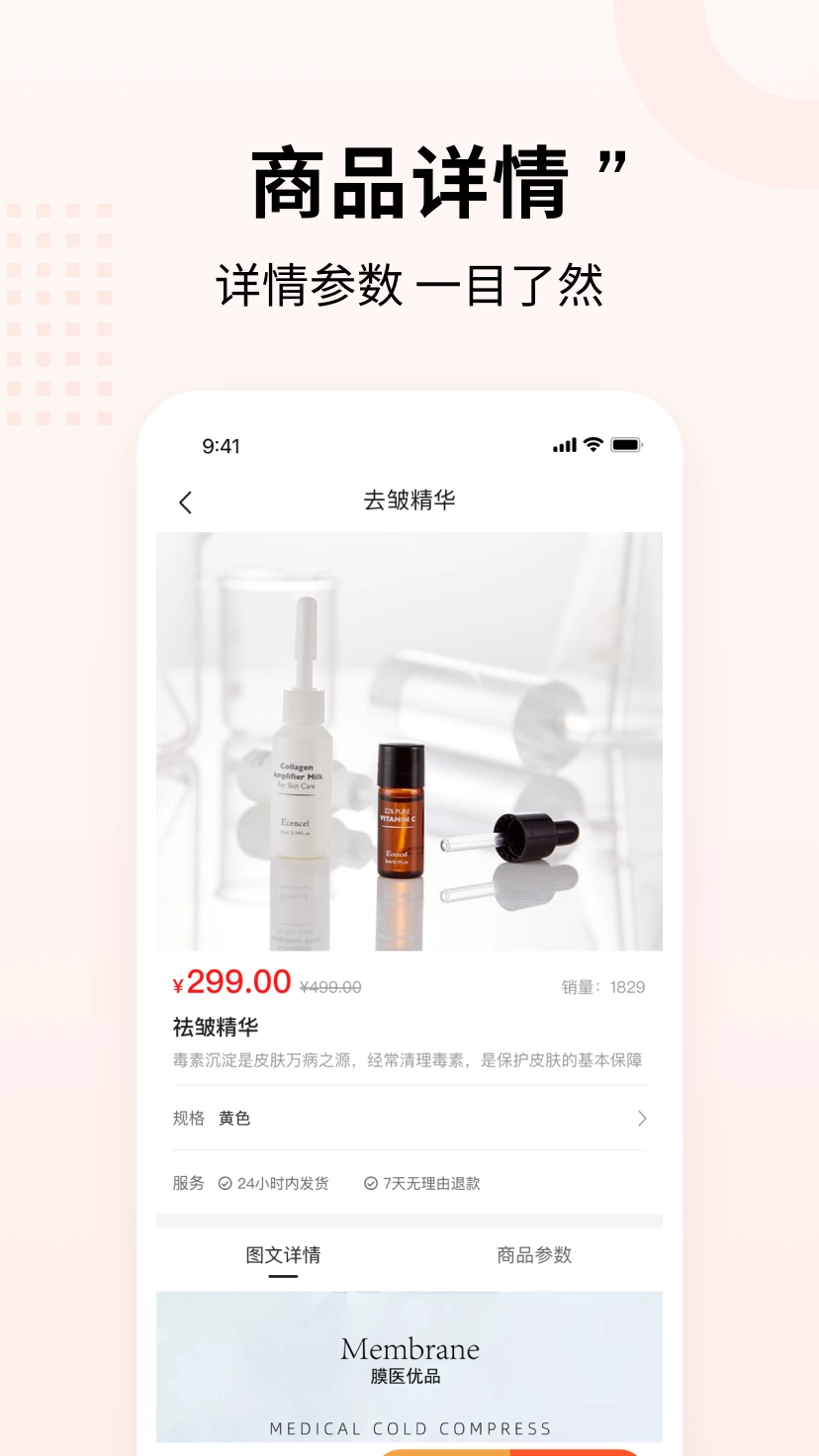Tap the battery icon in the status bar

[x=626, y=445]
